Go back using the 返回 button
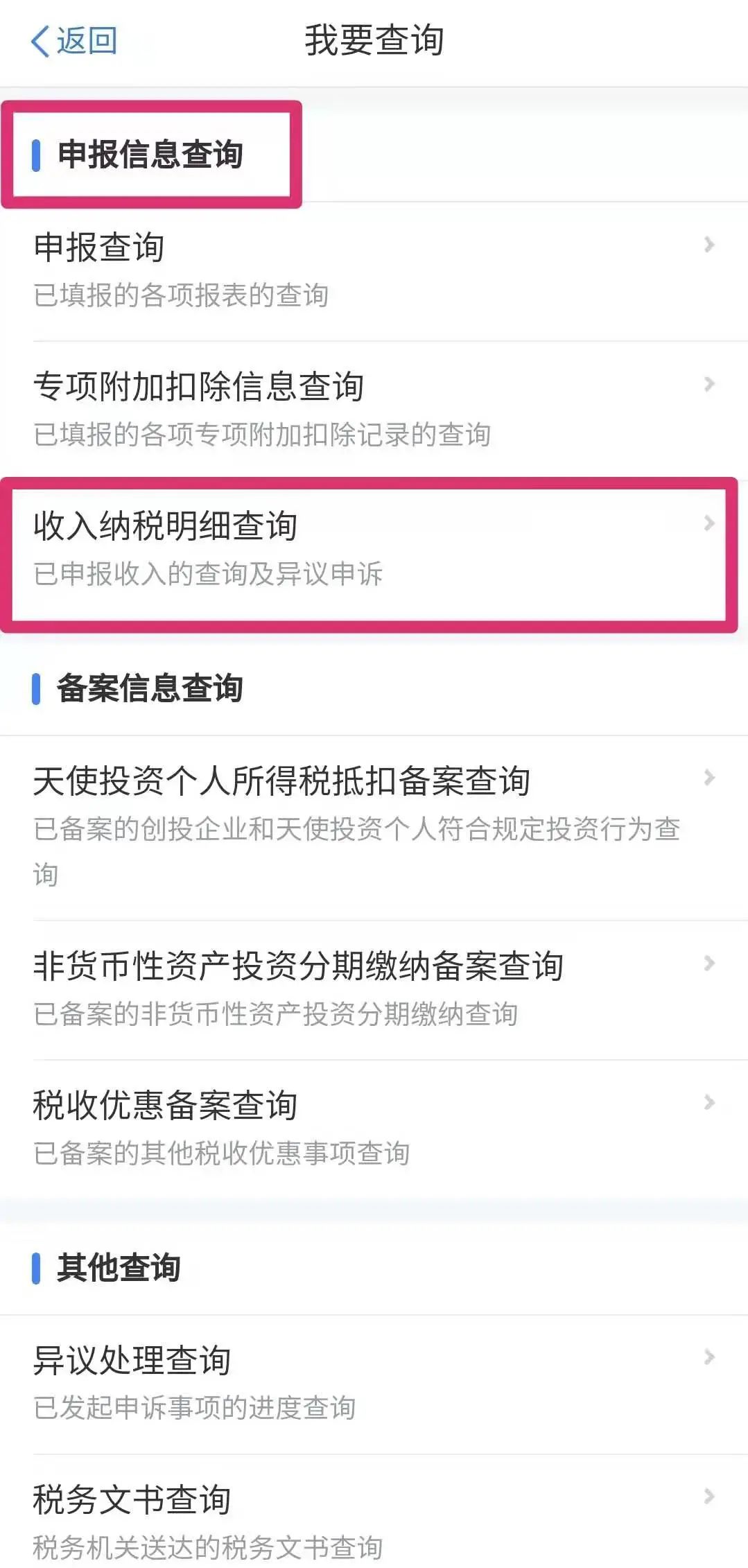748x1568 pixels. 74,40
